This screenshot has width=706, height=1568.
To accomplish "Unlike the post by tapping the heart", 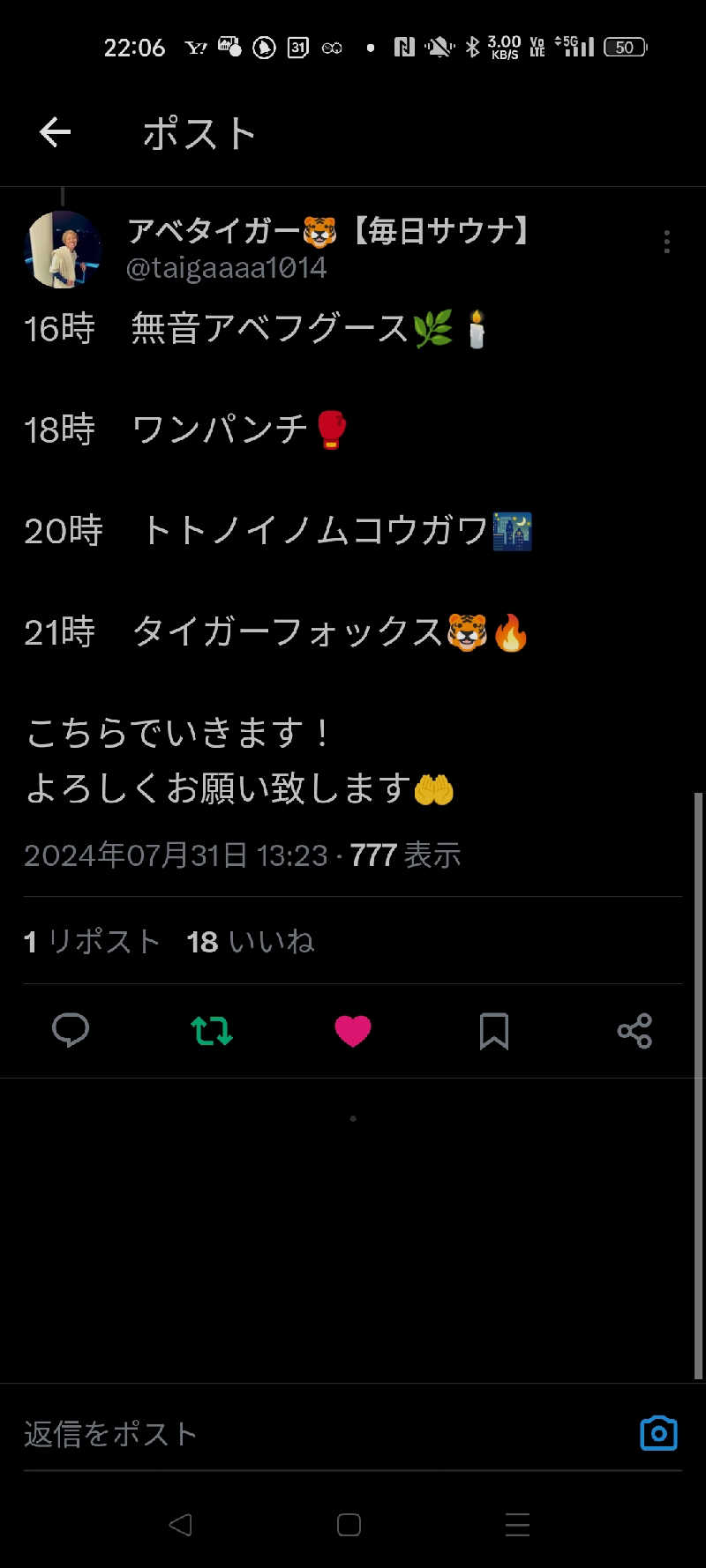I will click(x=353, y=1030).
